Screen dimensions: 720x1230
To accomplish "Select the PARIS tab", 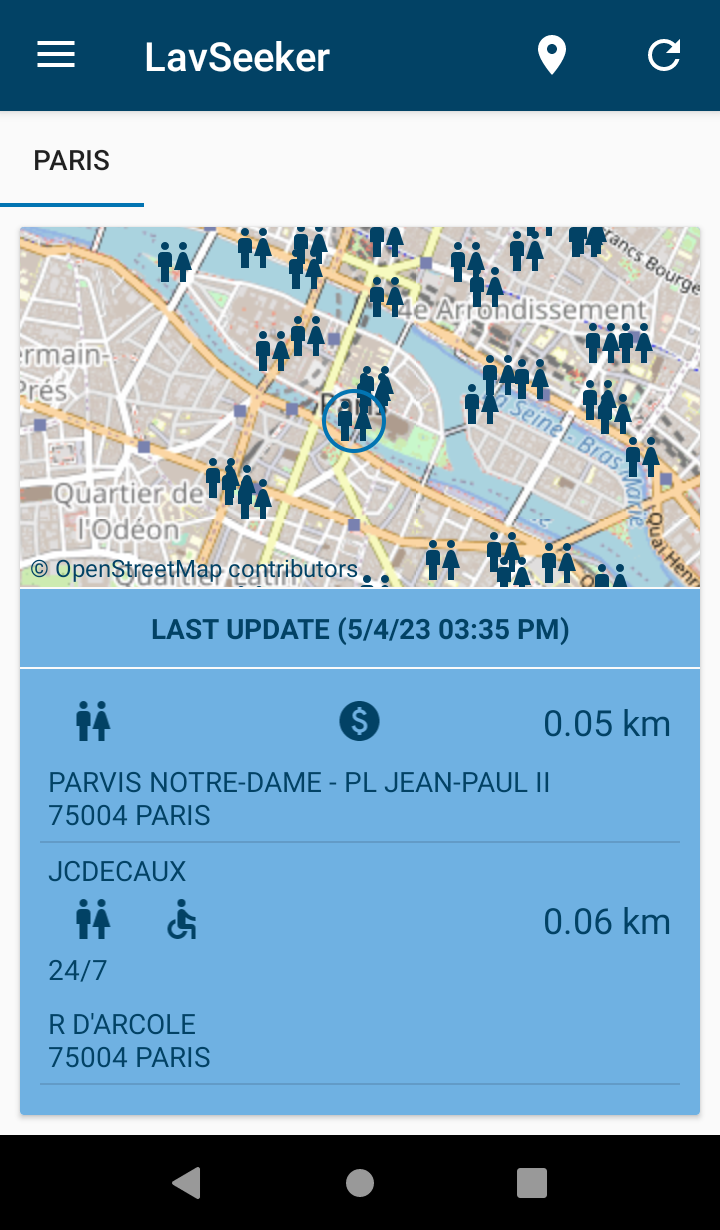I will click(x=72, y=161).
